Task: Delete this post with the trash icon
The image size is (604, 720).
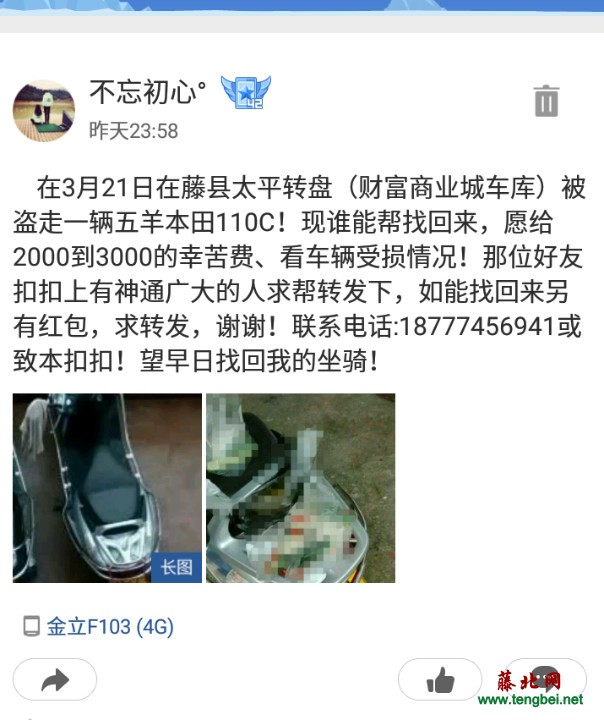Action: [546, 101]
